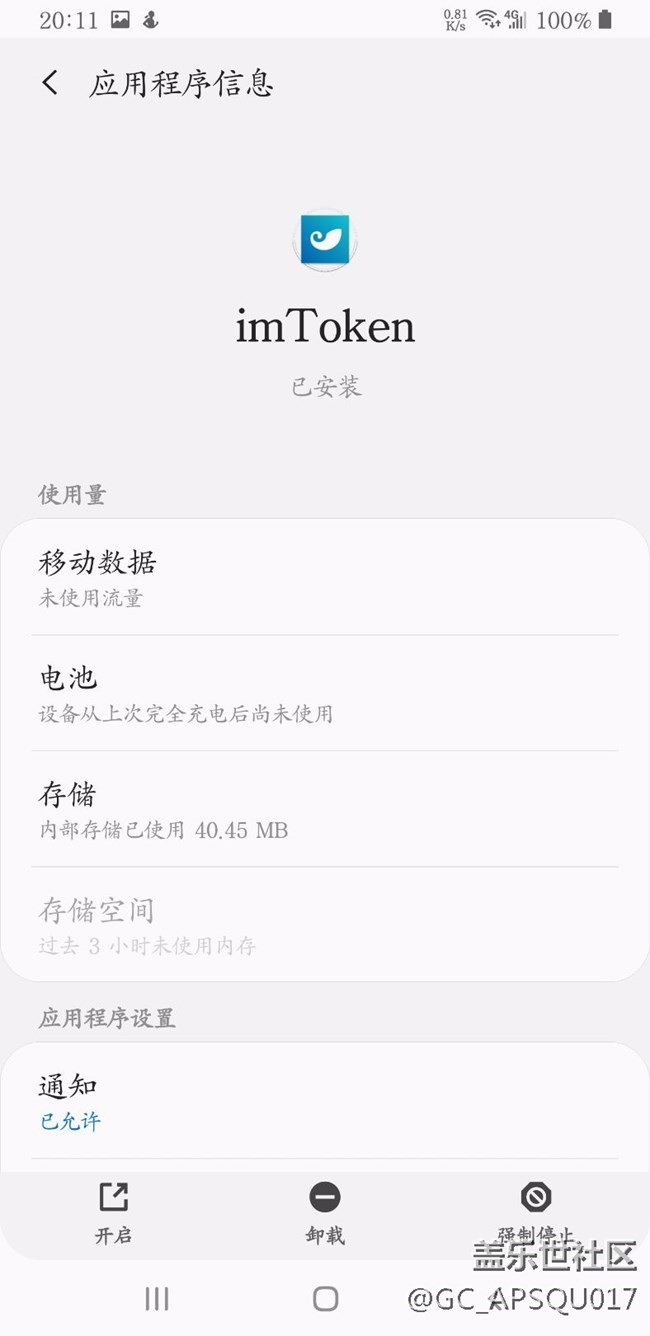Tap 卸载 to uninstall imToken
The height and width of the screenshot is (1336, 650).
(x=325, y=1212)
